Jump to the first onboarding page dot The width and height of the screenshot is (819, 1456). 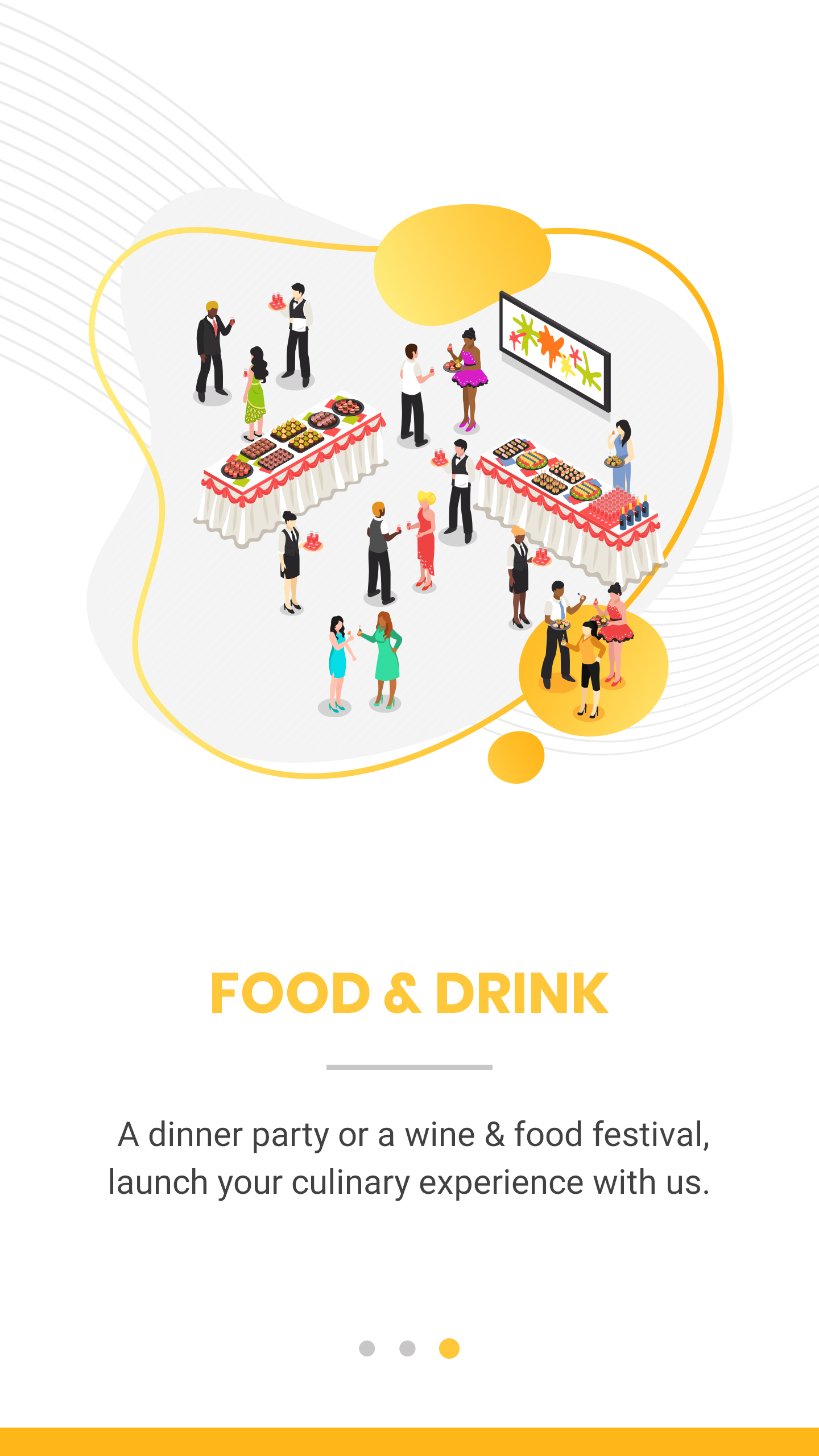[x=367, y=1348]
